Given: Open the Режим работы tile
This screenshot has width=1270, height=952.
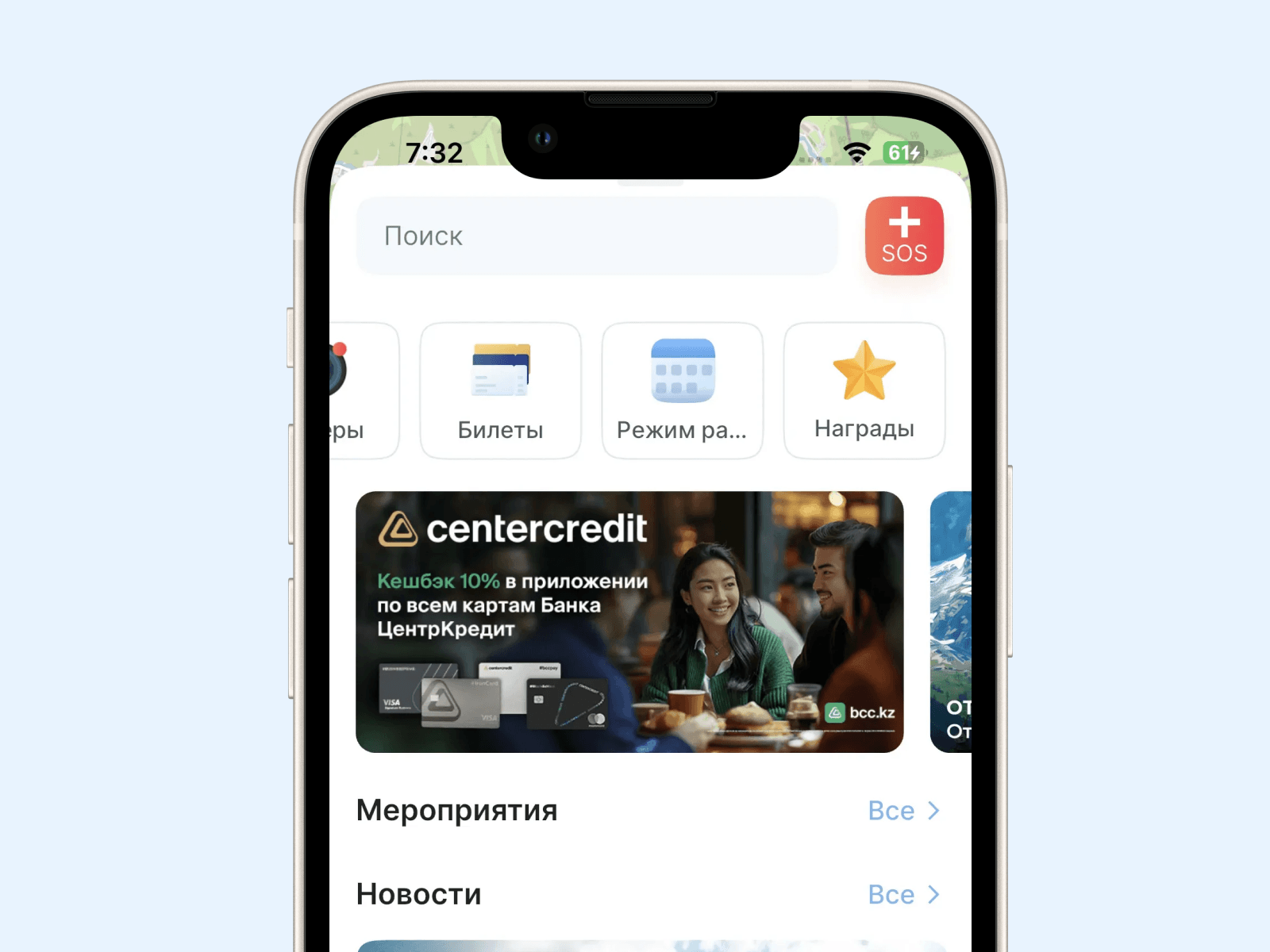Looking at the screenshot, I should (x=682, y=390).
